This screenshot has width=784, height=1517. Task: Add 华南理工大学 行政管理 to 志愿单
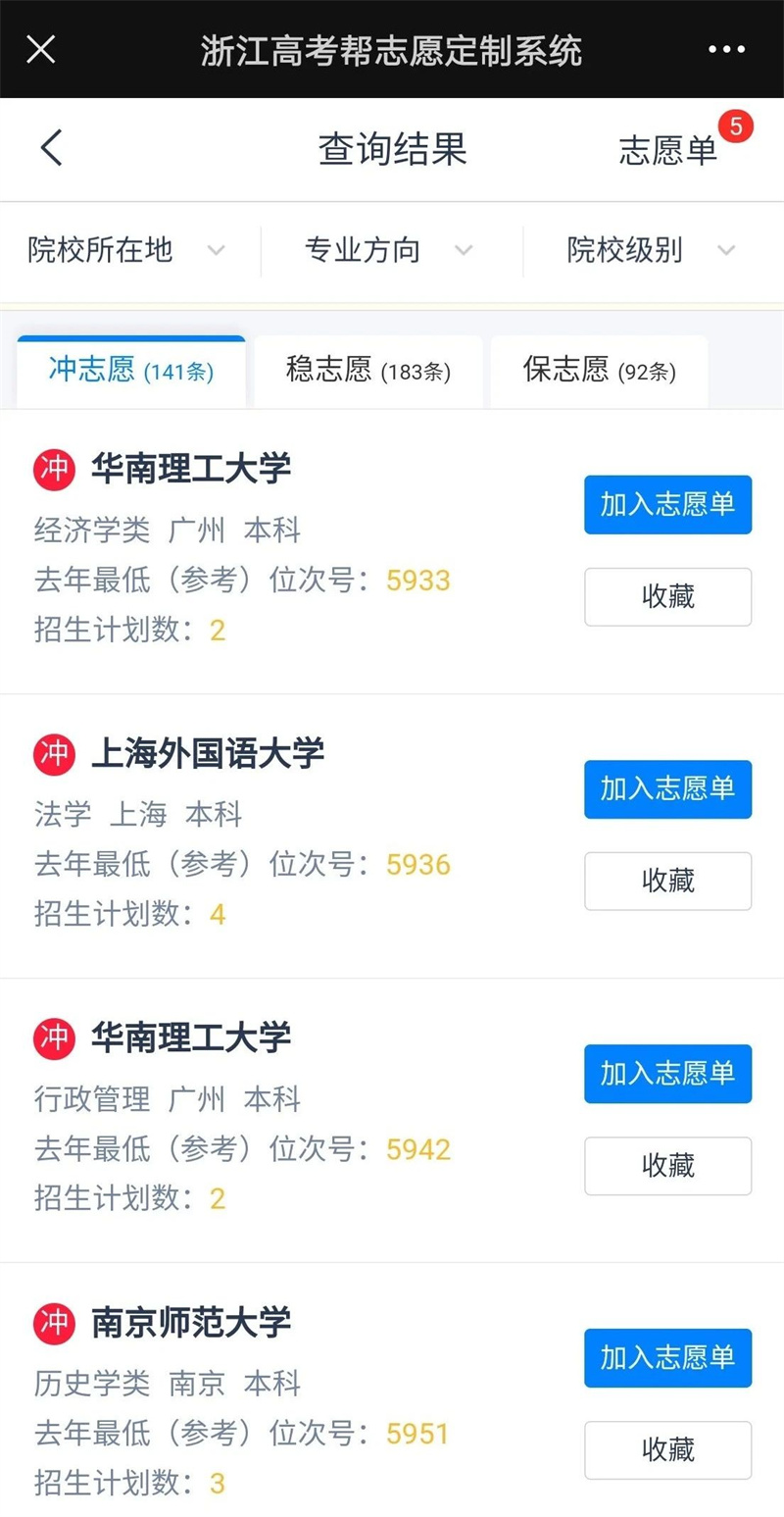coord(668,1074)
